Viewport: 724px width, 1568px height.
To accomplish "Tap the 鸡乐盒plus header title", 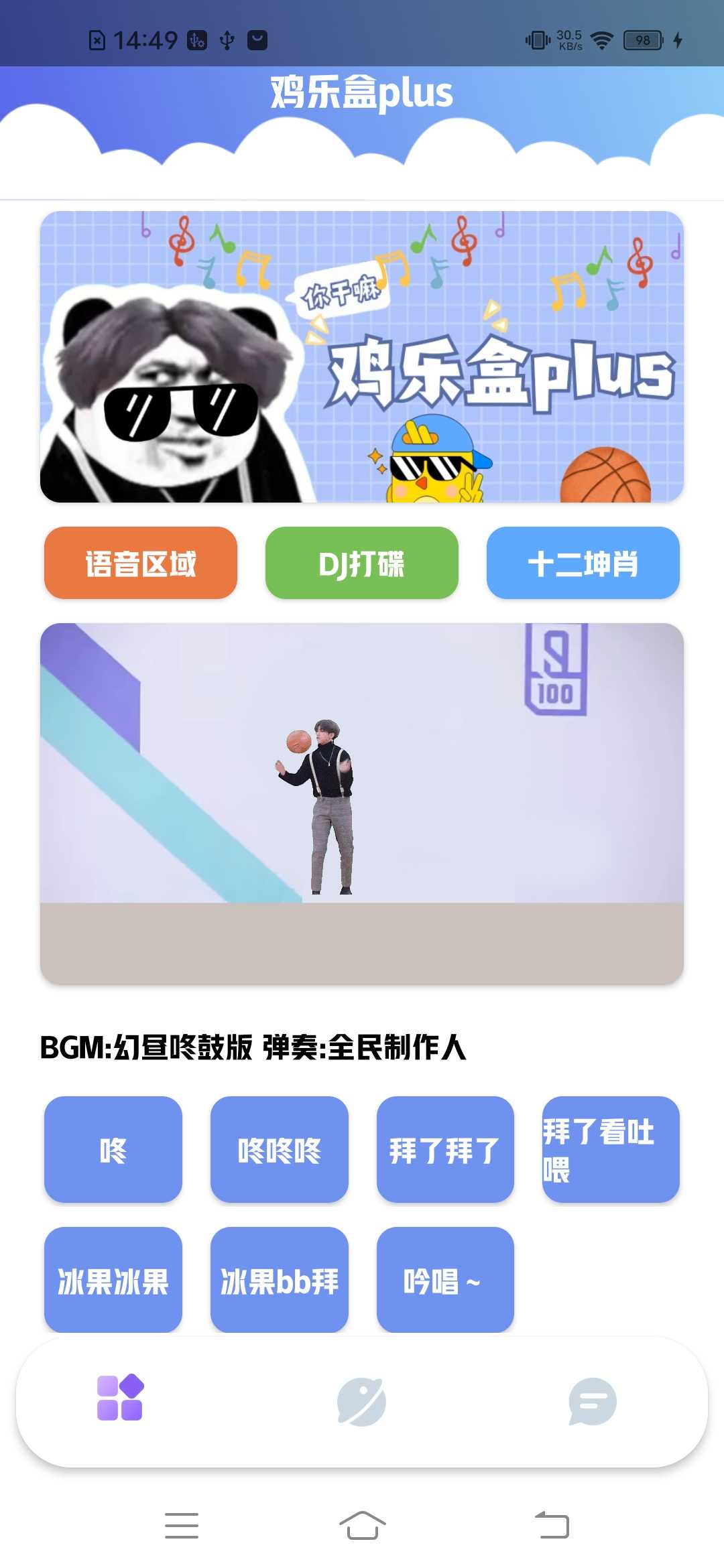I will point(362,92).
